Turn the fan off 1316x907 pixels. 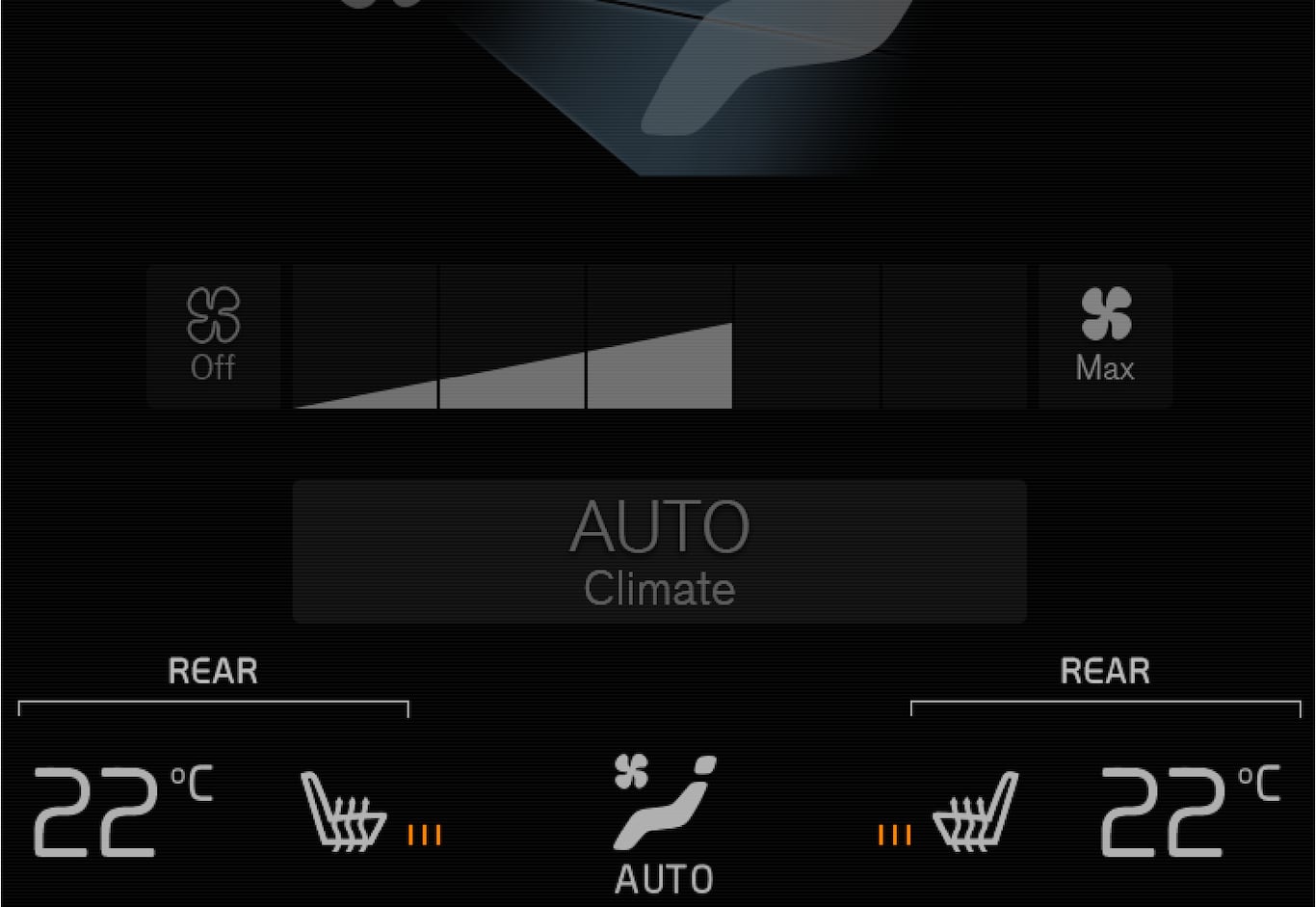click(213, 336)
